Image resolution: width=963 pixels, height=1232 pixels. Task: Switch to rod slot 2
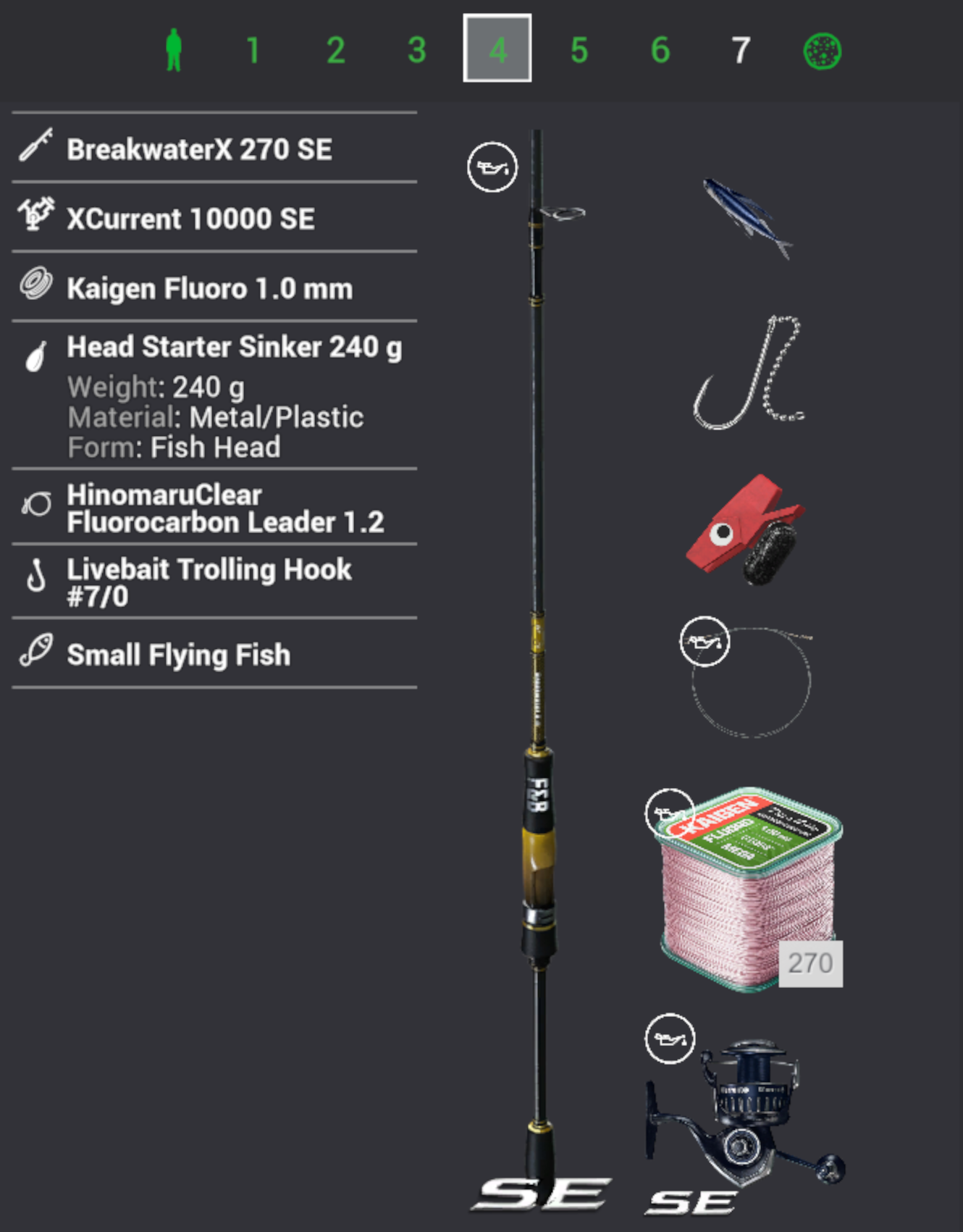pos(335,50)
